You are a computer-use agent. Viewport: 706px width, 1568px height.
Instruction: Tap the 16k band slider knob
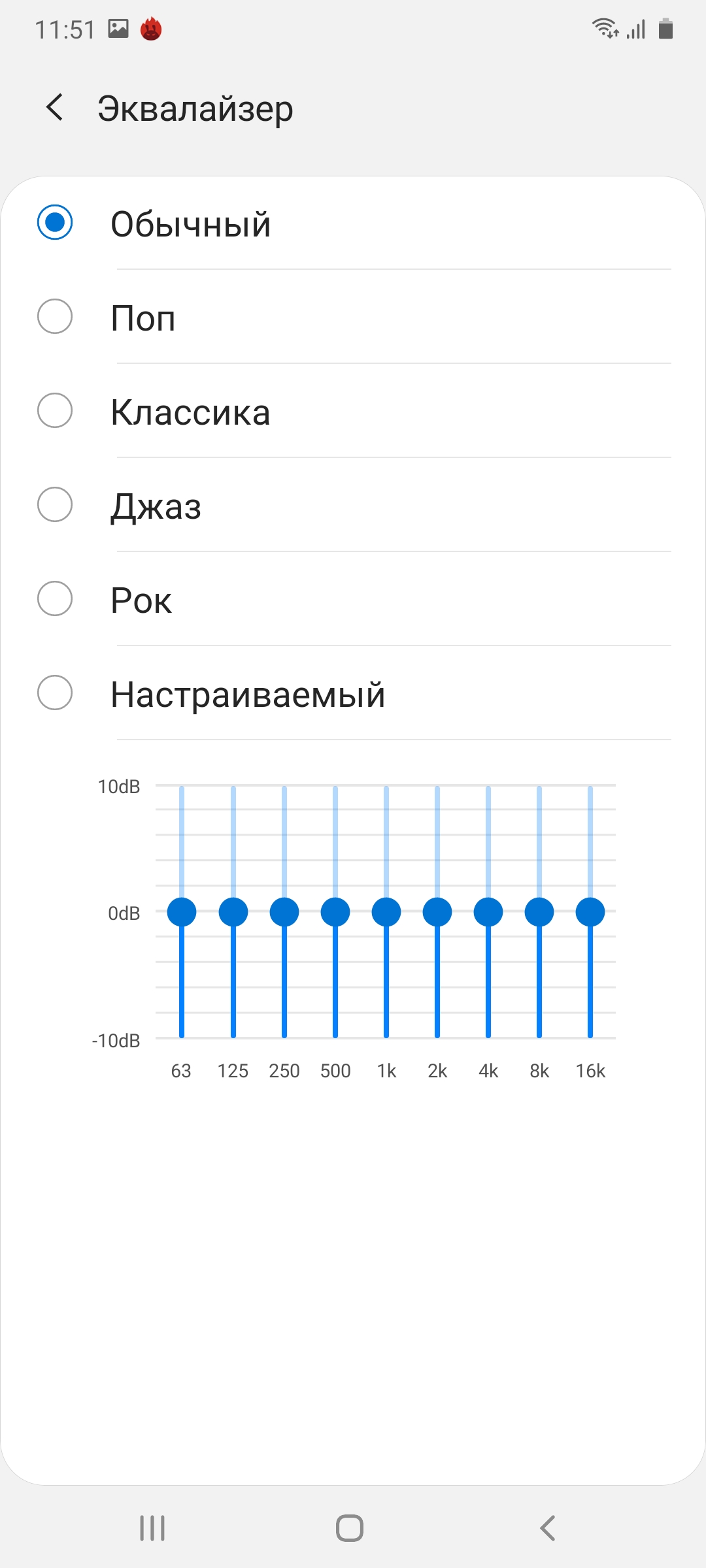pyautogui.click(x=590, y=912)
